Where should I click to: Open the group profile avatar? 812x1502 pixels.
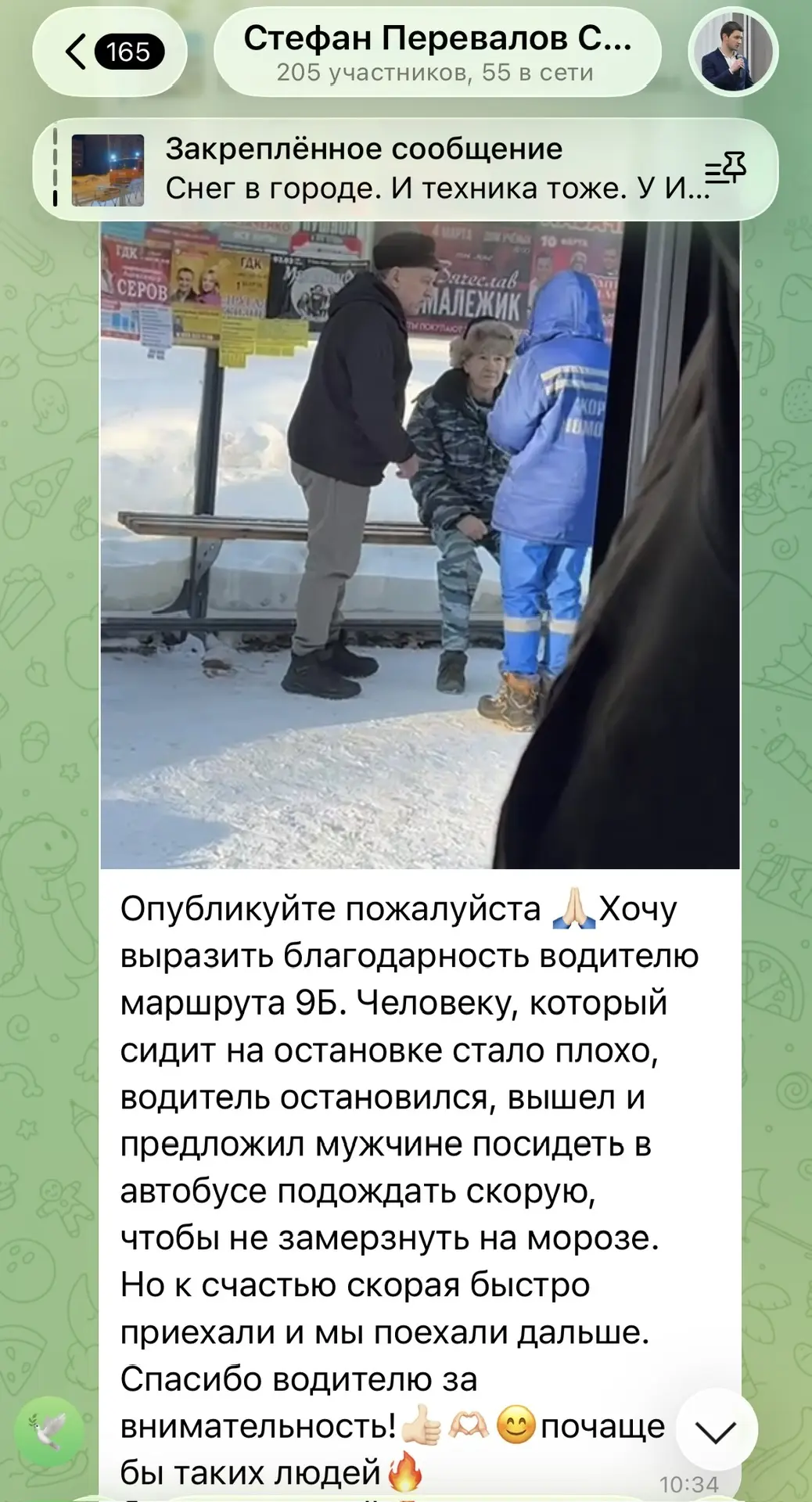click(733, 52)
